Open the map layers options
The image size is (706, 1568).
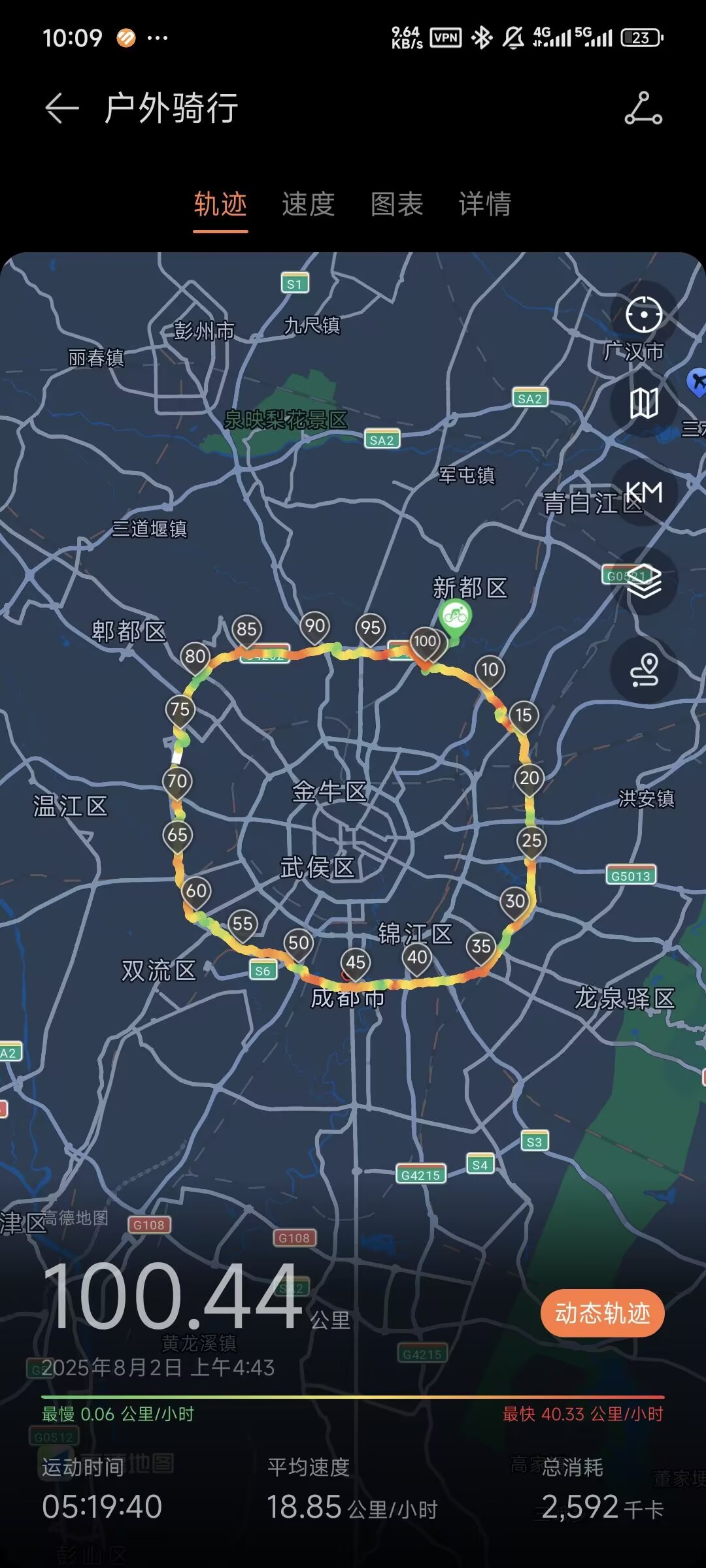(644, 581)
